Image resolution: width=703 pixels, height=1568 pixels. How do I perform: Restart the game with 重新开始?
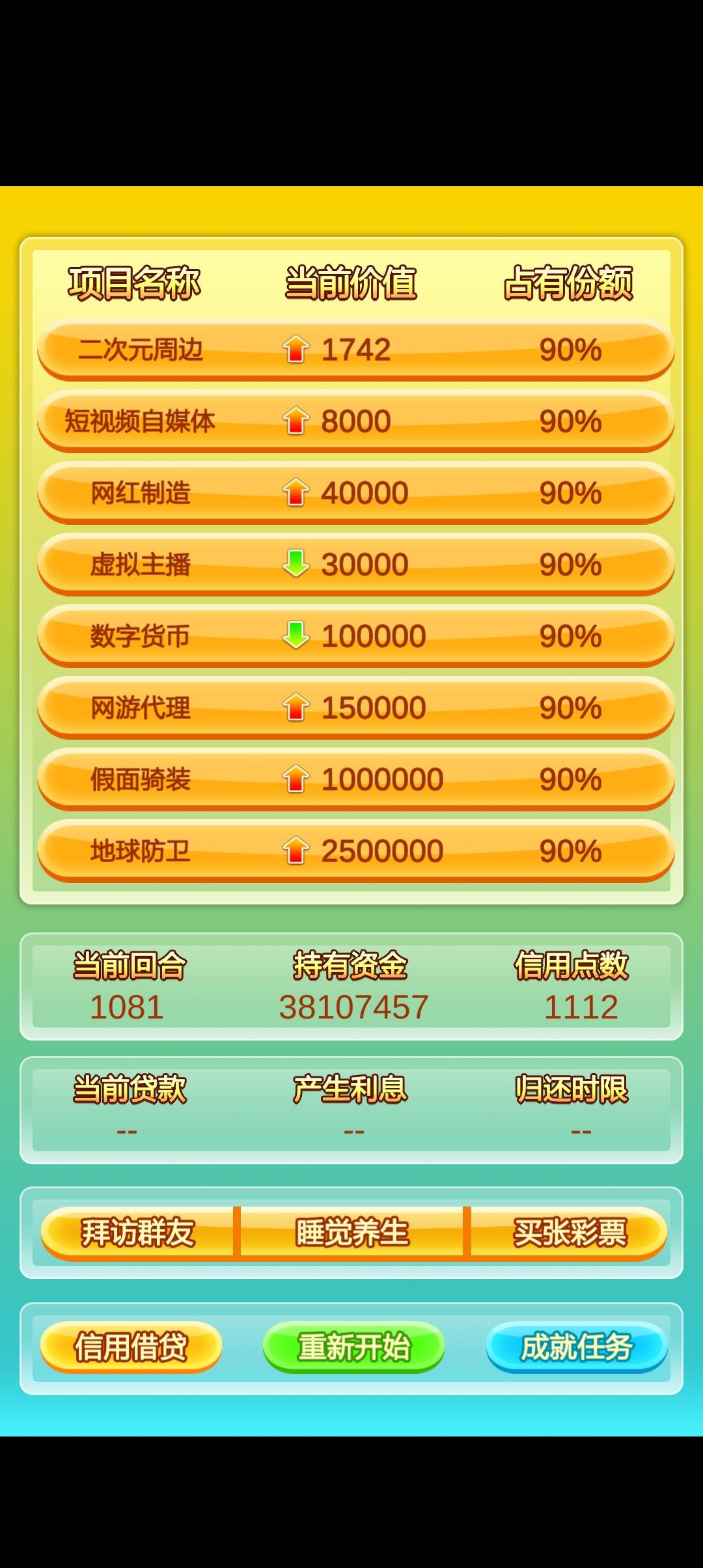coord(353,1347)
